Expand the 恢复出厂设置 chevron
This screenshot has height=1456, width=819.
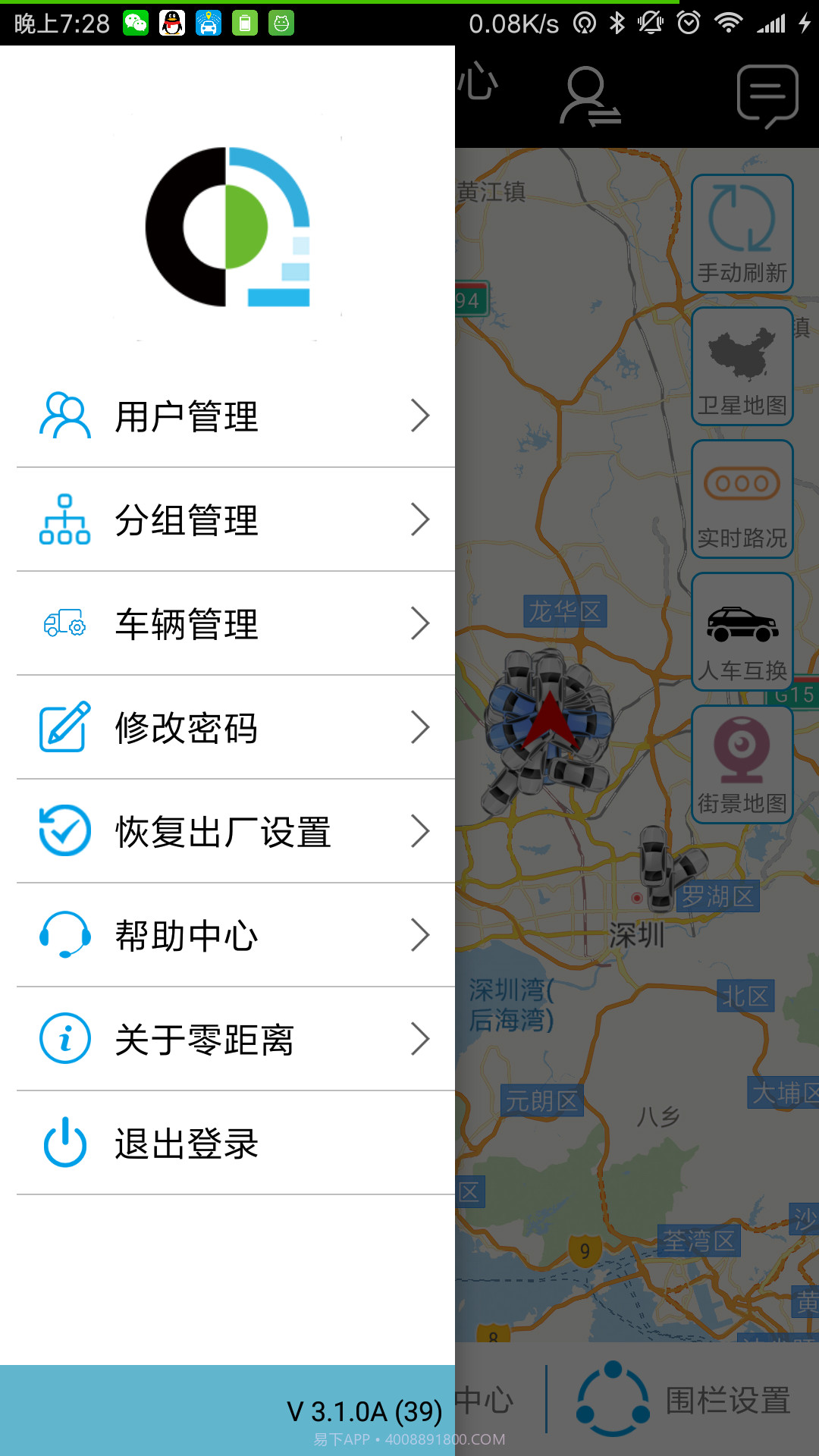point(422,831)
